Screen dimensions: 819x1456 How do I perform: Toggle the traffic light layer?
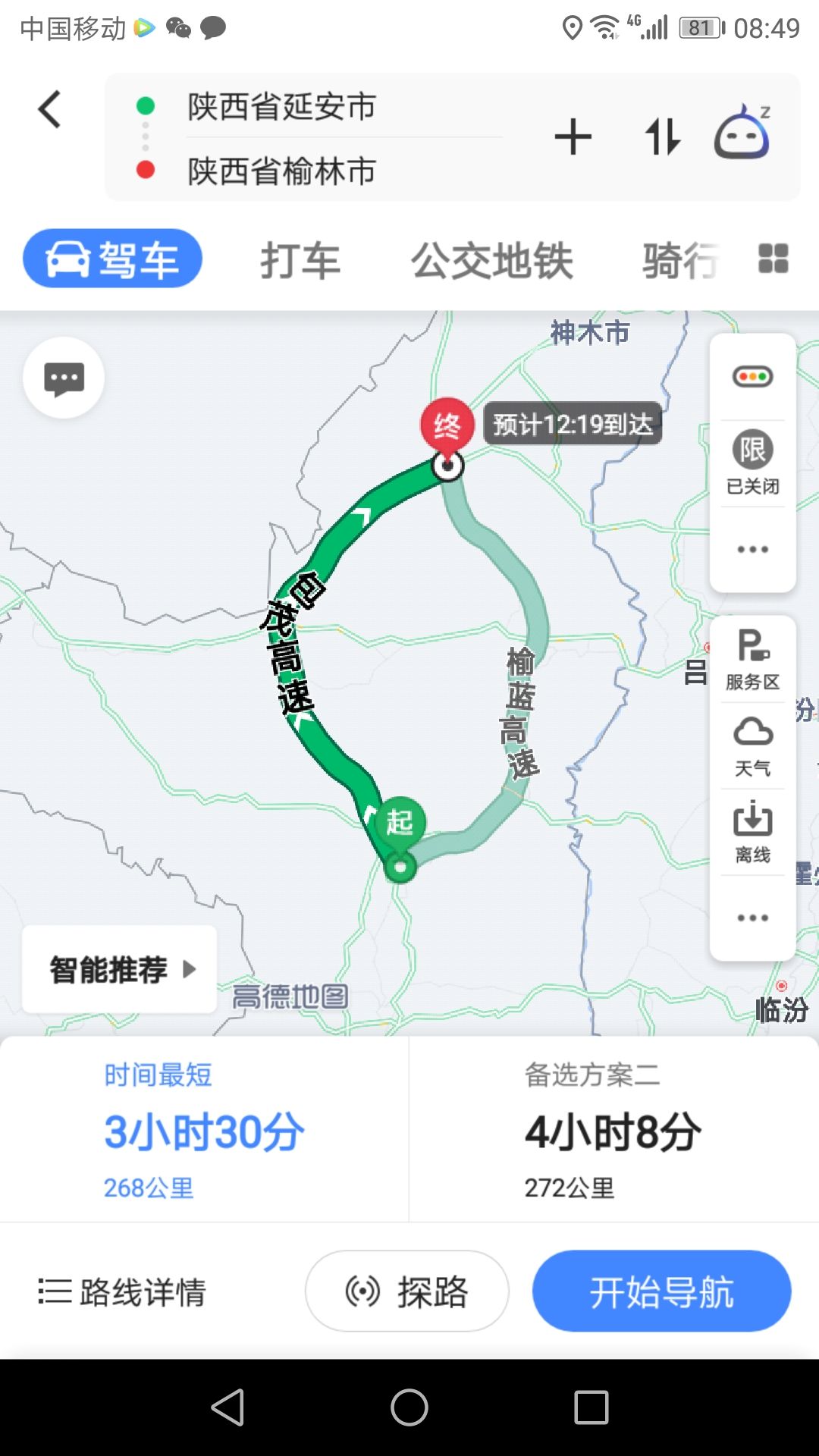(752, 376)
